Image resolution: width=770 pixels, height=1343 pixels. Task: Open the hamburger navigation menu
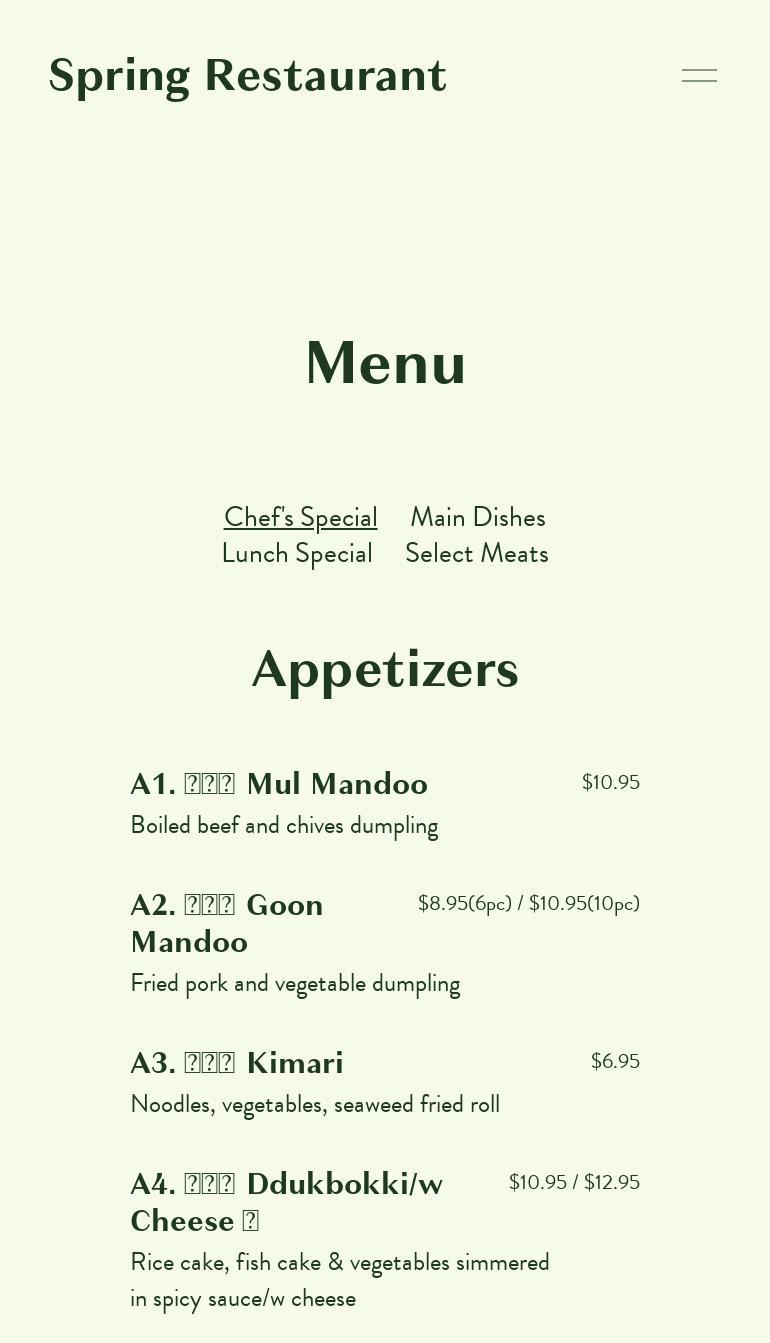click(699, 76)
